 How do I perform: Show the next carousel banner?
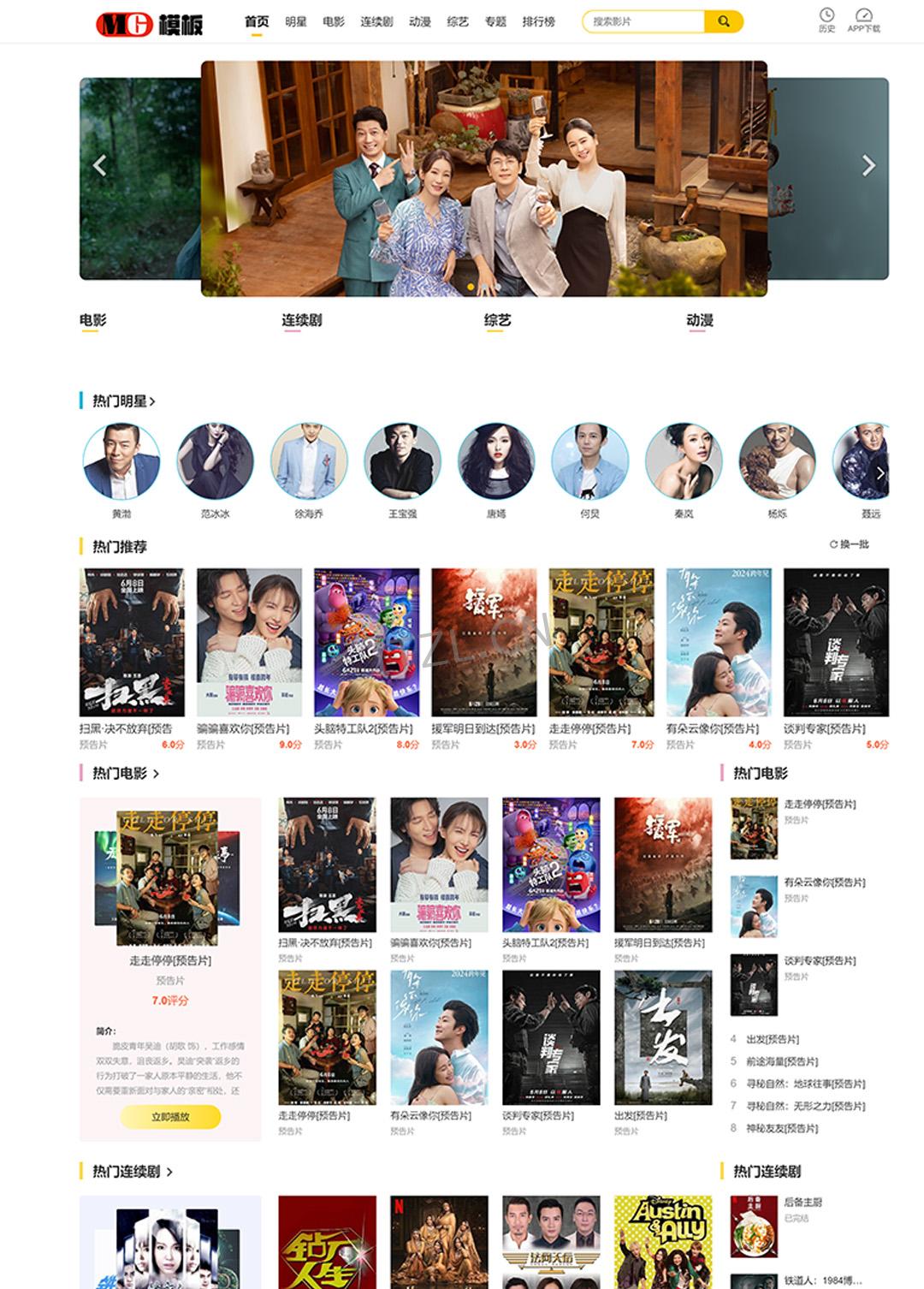click(x=868, y=165)
